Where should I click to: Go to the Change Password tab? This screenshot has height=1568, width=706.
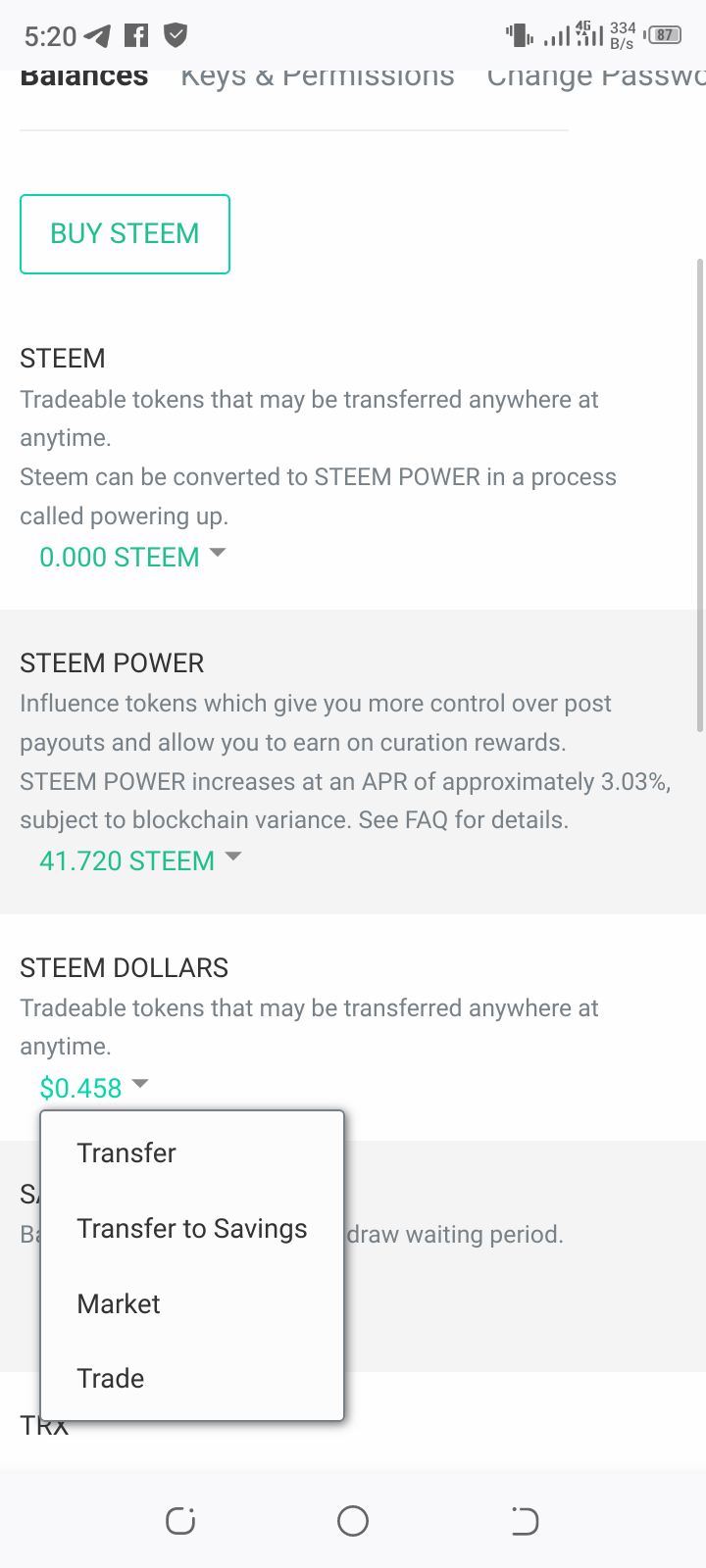tap(596, 77)
